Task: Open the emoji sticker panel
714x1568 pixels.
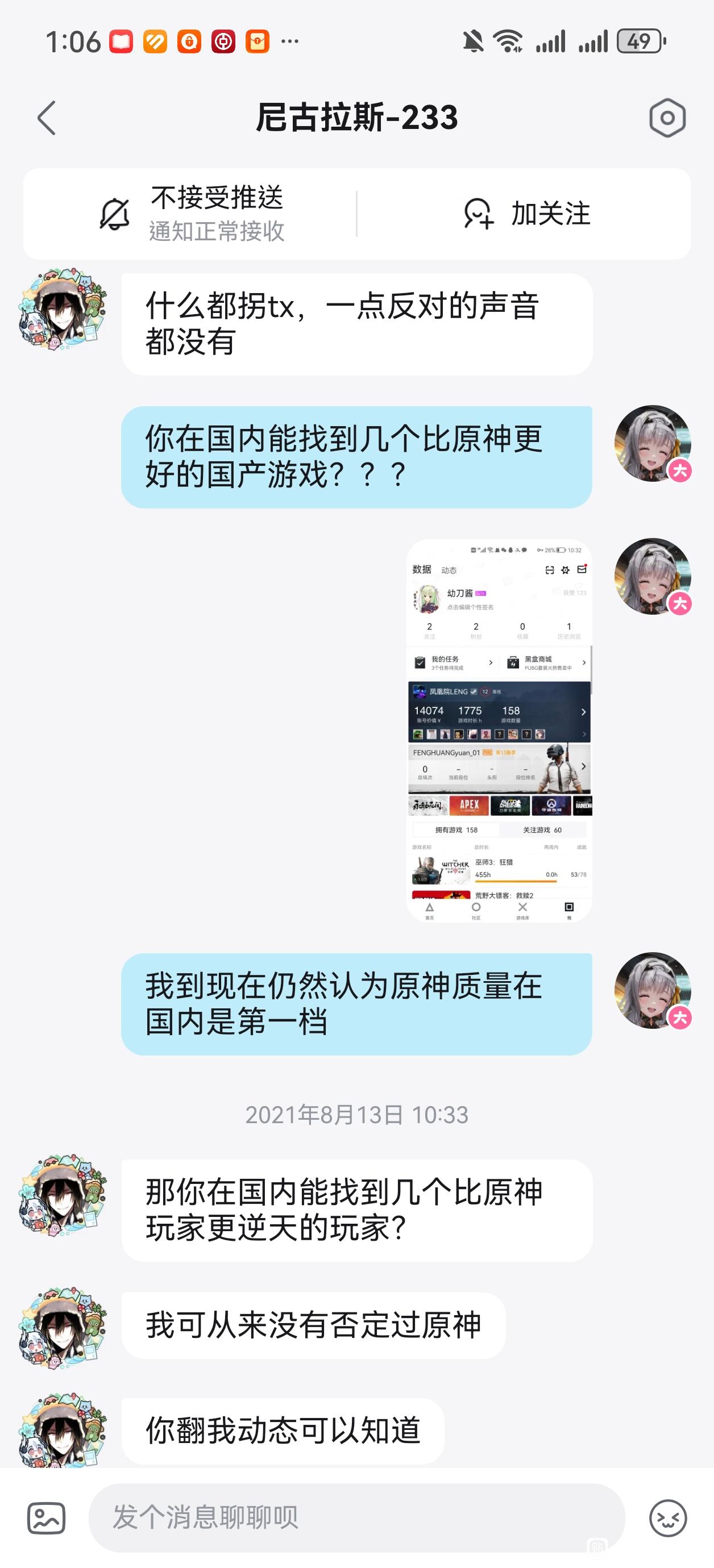Action: [x=668, y=1517]
